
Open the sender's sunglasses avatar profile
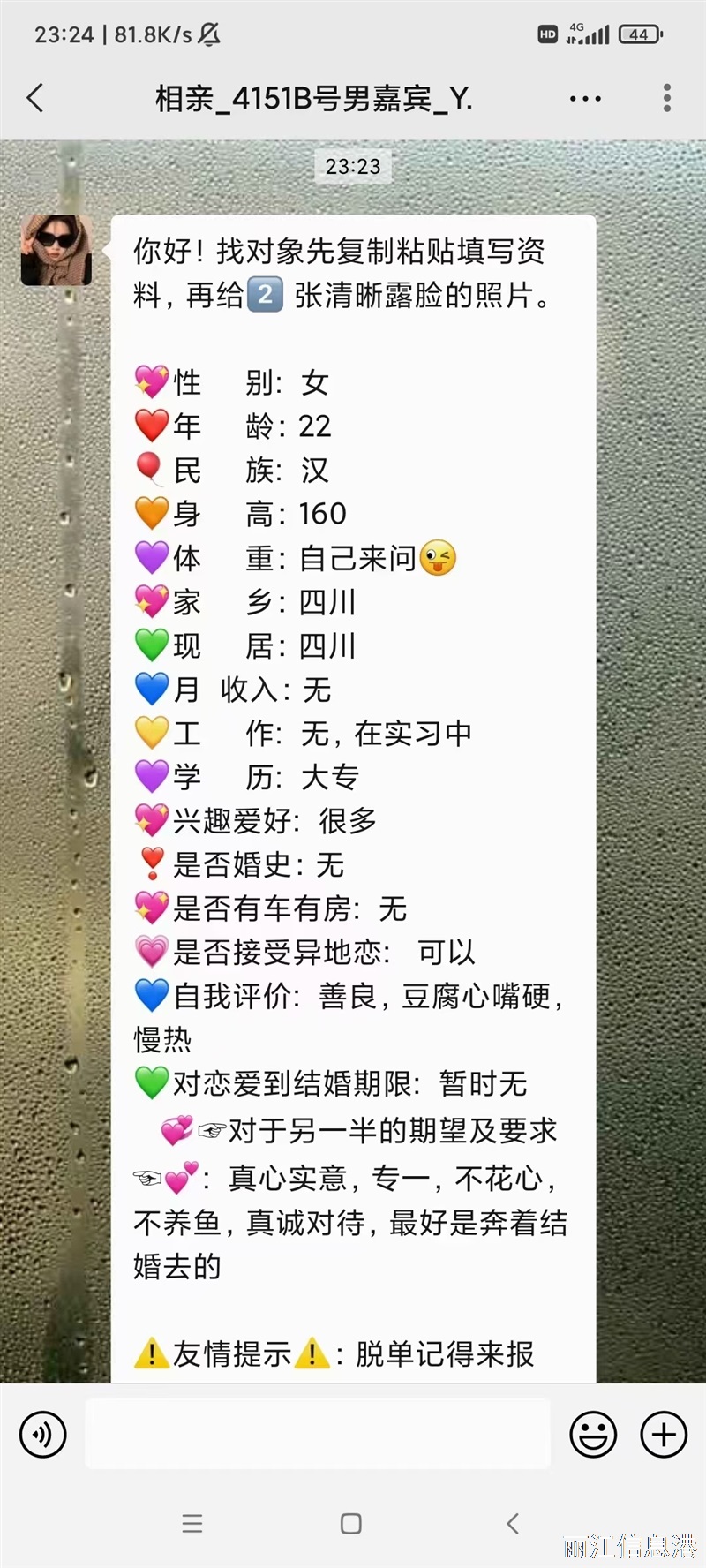point(56,250)
